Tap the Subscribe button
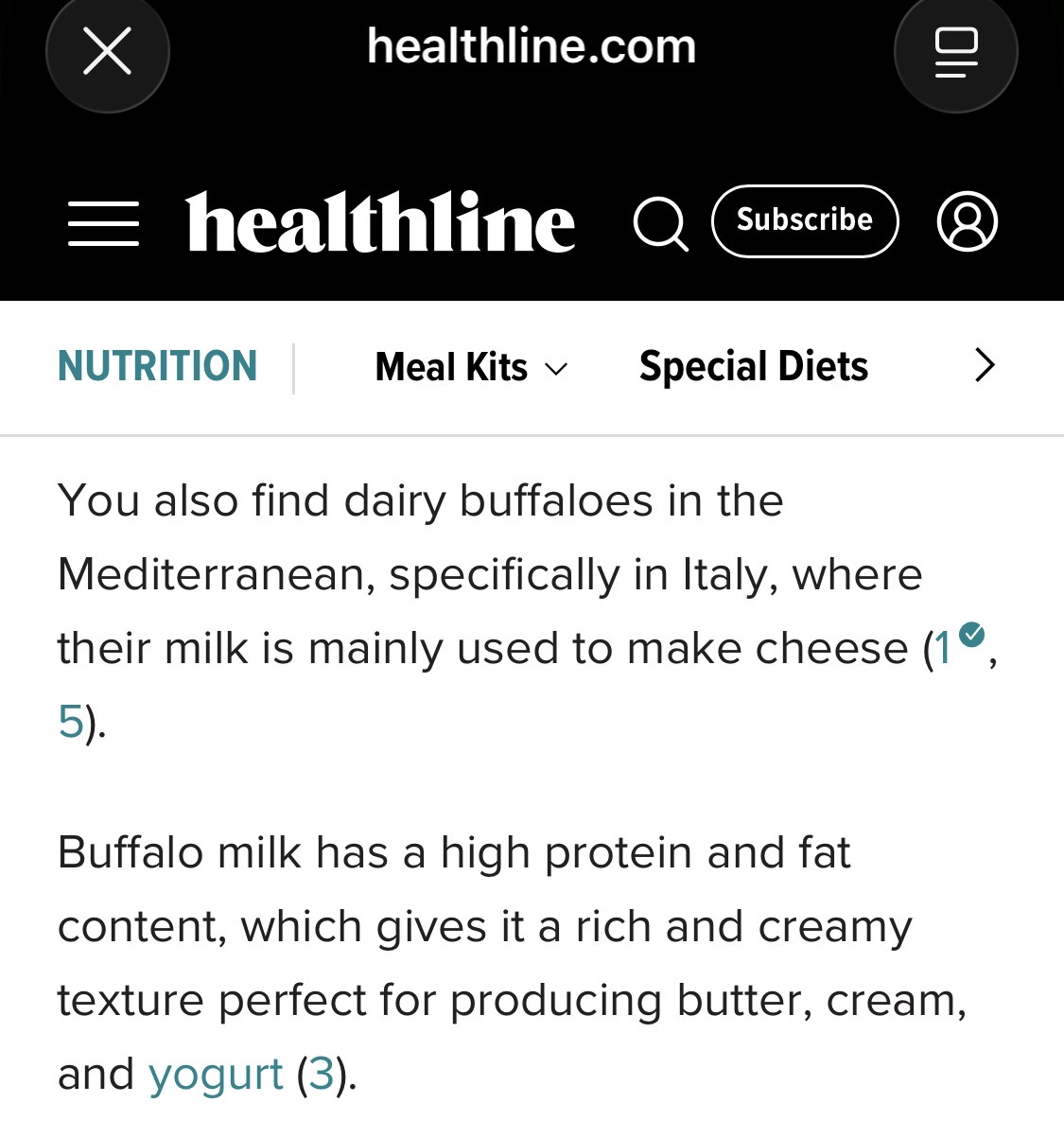The height and width of the screenshot is (1138, 1064). pyautogui.click(x=804, y=221)
